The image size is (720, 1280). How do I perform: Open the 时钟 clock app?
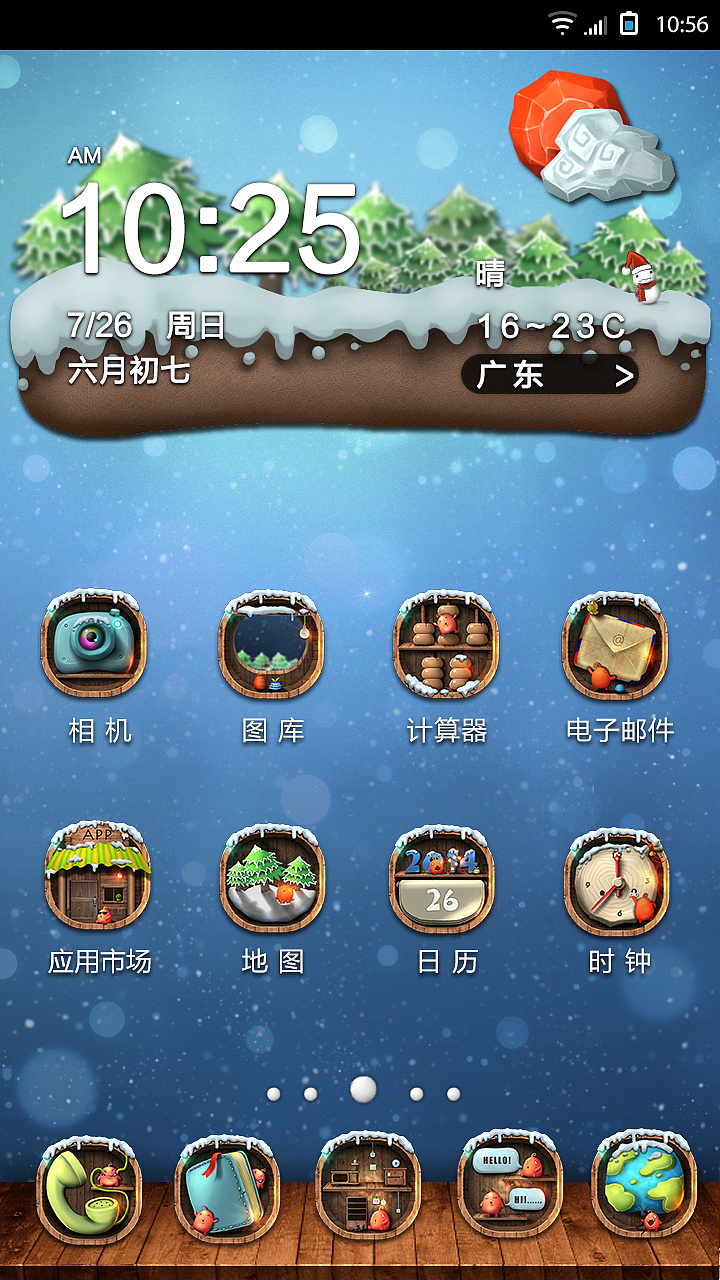tap(617, 878)
